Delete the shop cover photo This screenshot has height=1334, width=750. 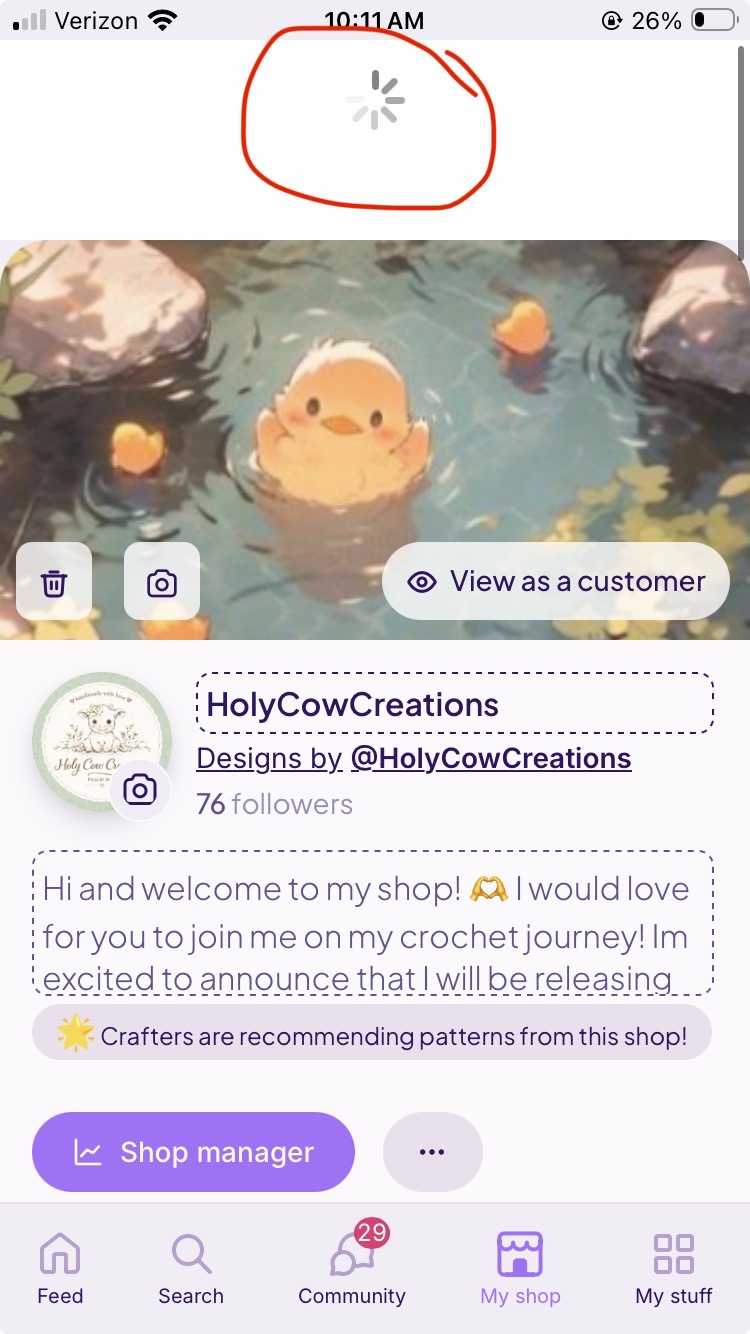coord(54,582)
